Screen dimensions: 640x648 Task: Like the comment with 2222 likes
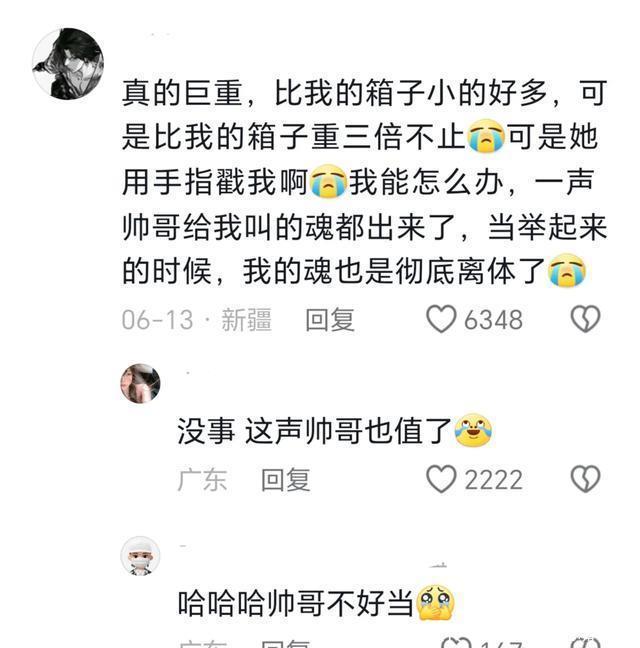pyautogui.click(x=441, y=479)
